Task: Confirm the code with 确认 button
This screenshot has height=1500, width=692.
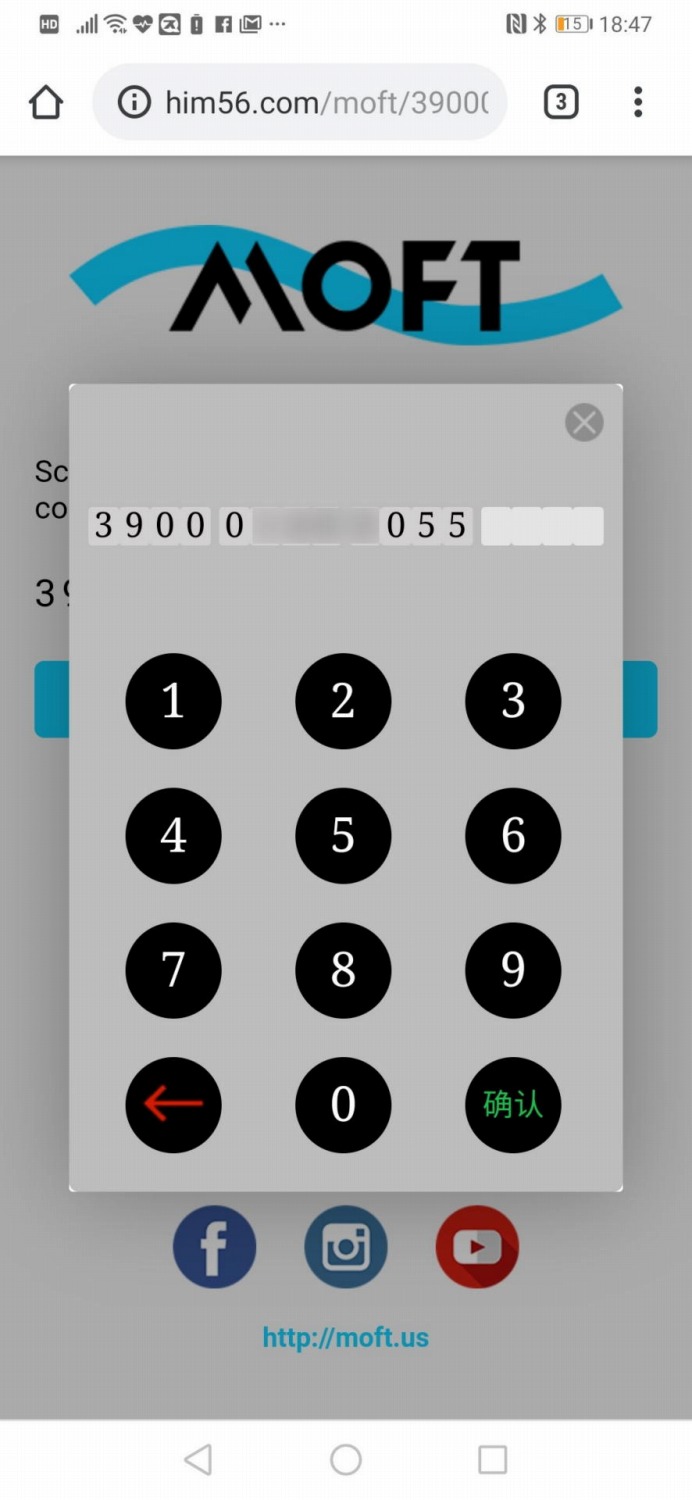Action: tap(513, 1105)
